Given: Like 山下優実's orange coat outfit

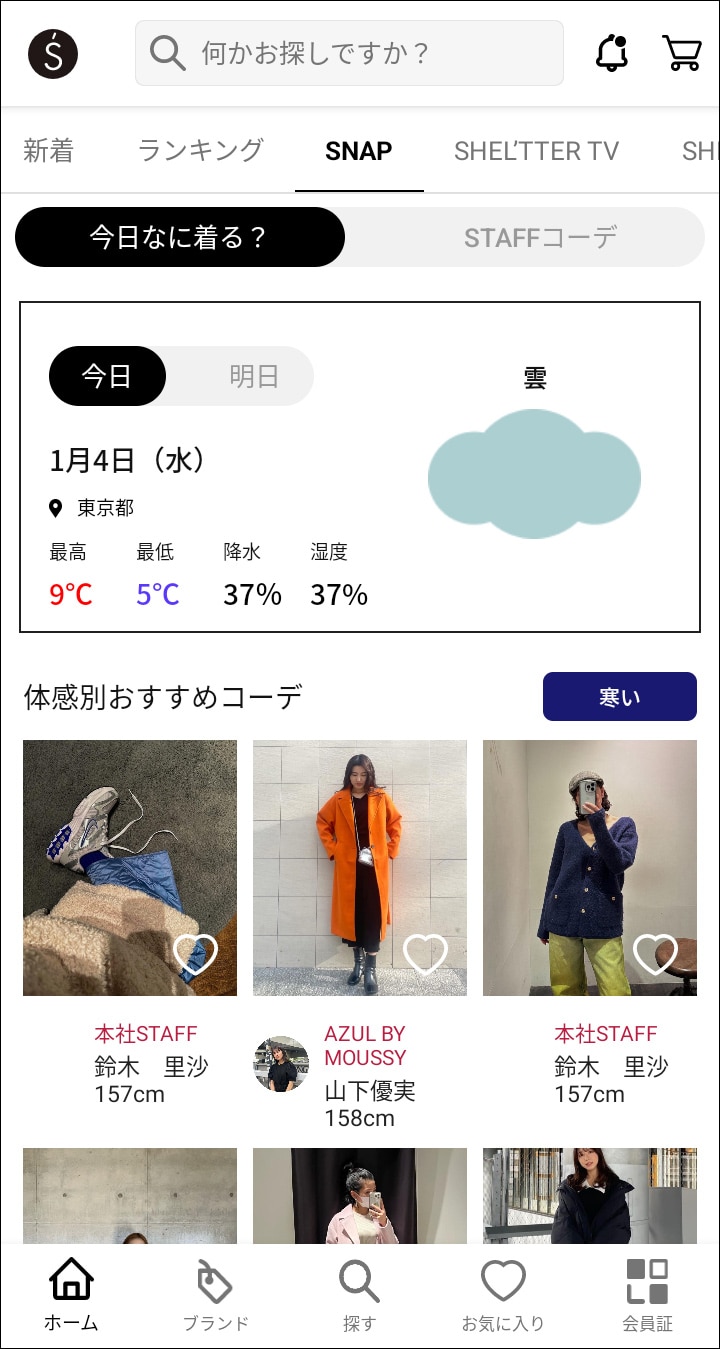Looking at the screenshot, I should coord(425,954).
